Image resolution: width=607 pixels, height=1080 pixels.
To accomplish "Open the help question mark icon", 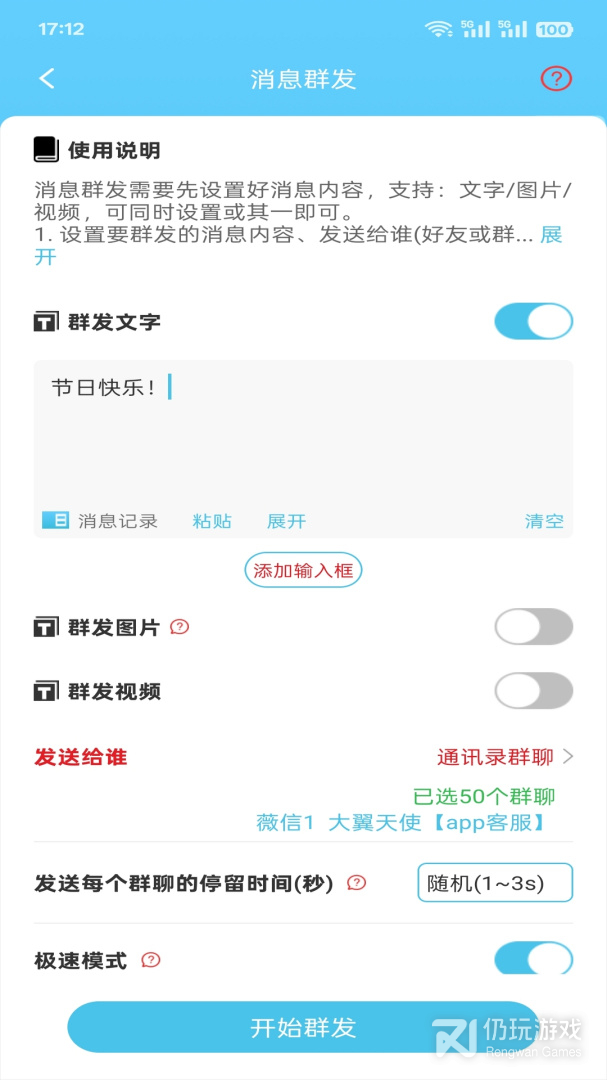I will click(556, 79).
